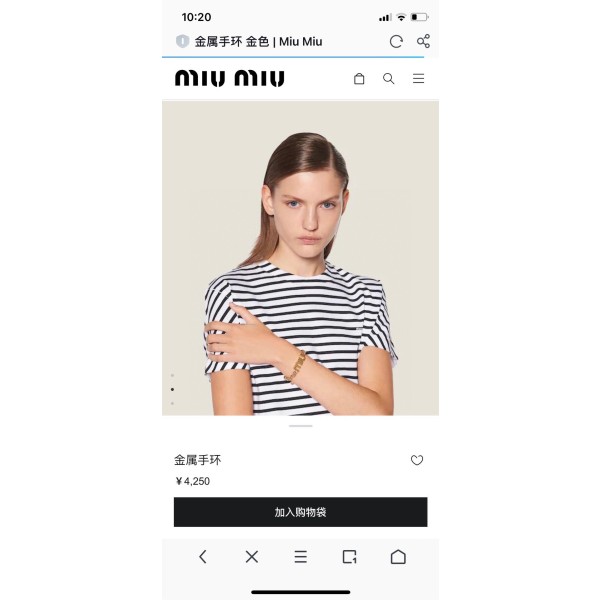View the product photo of bracelet

[x=300, y=258]
